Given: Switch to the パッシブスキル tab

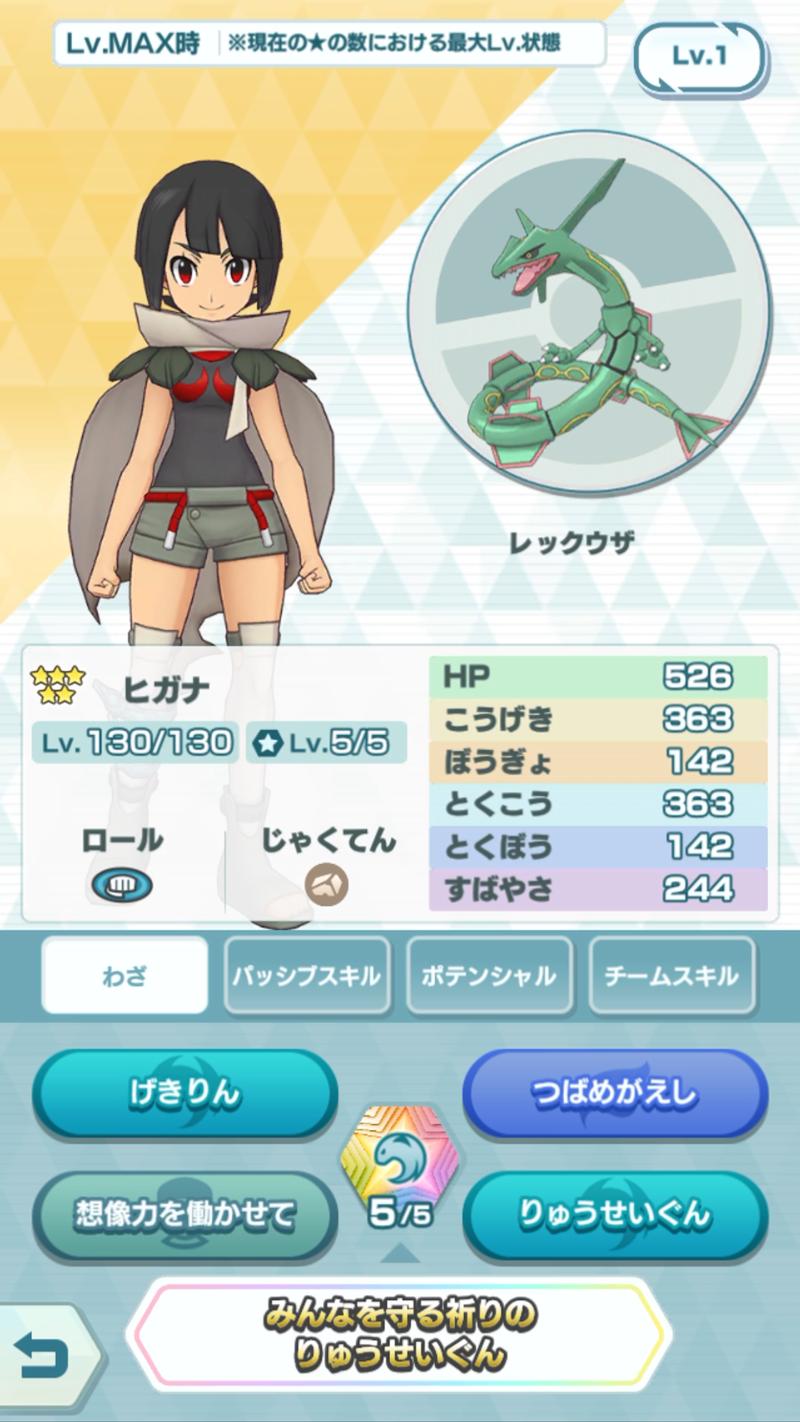Looking at the screenshot, I should (307, 976).
